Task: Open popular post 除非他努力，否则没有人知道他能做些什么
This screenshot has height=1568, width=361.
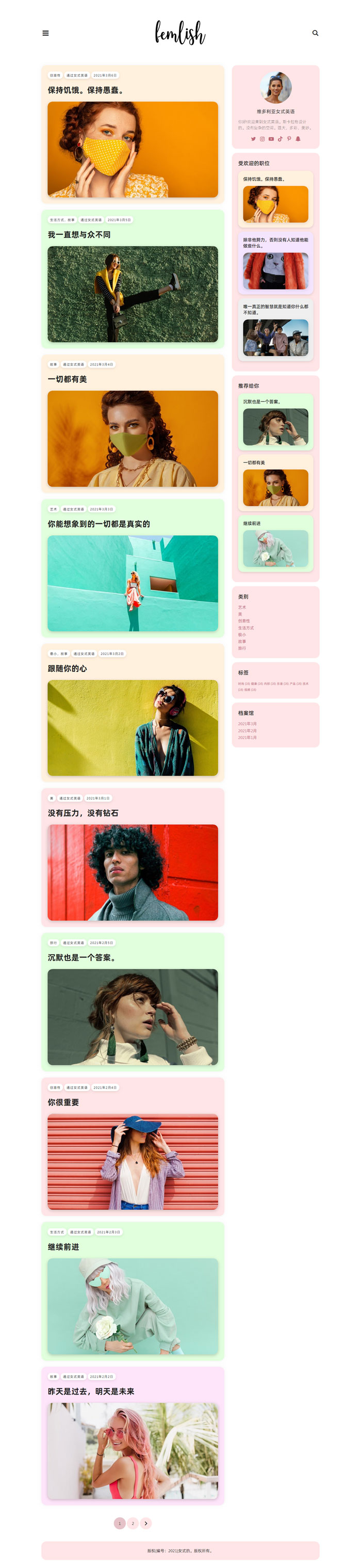Action: coord(275,243)
